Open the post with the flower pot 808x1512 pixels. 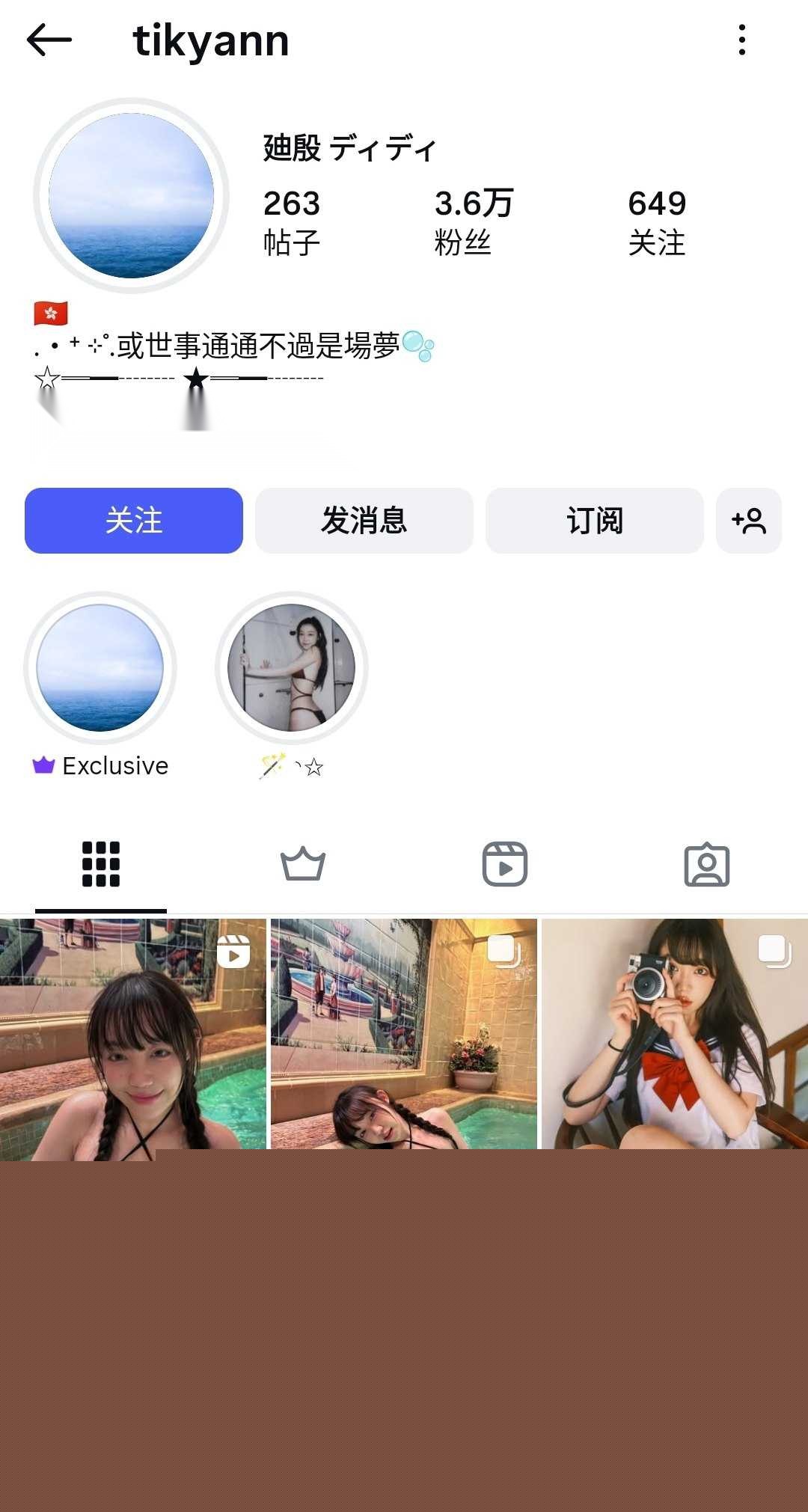pyautogui.click(x=404, y=1032)
